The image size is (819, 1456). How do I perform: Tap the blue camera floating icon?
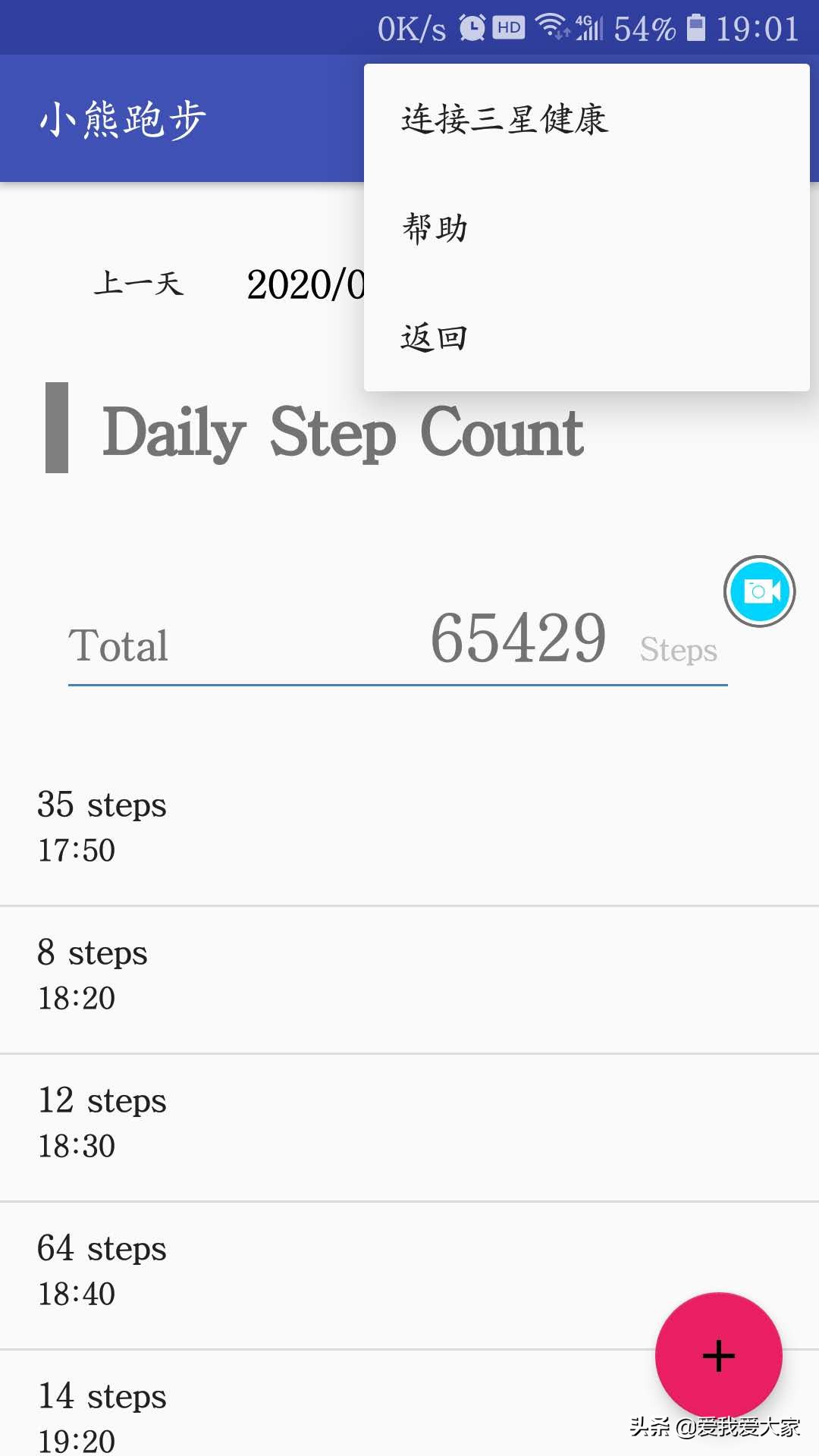(759, 591)
